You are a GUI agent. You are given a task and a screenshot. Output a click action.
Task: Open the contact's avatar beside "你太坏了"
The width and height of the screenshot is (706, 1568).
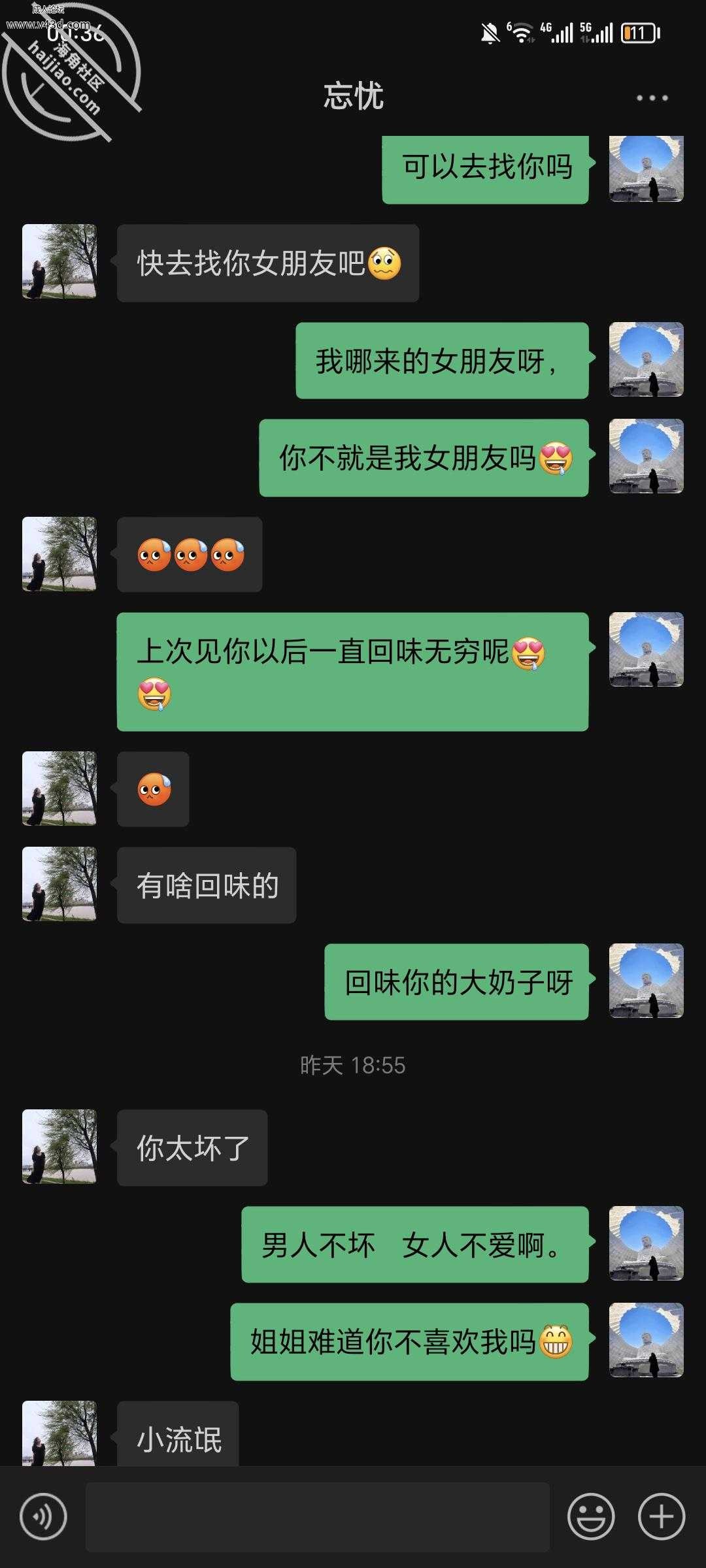(x=59, y=1146)
